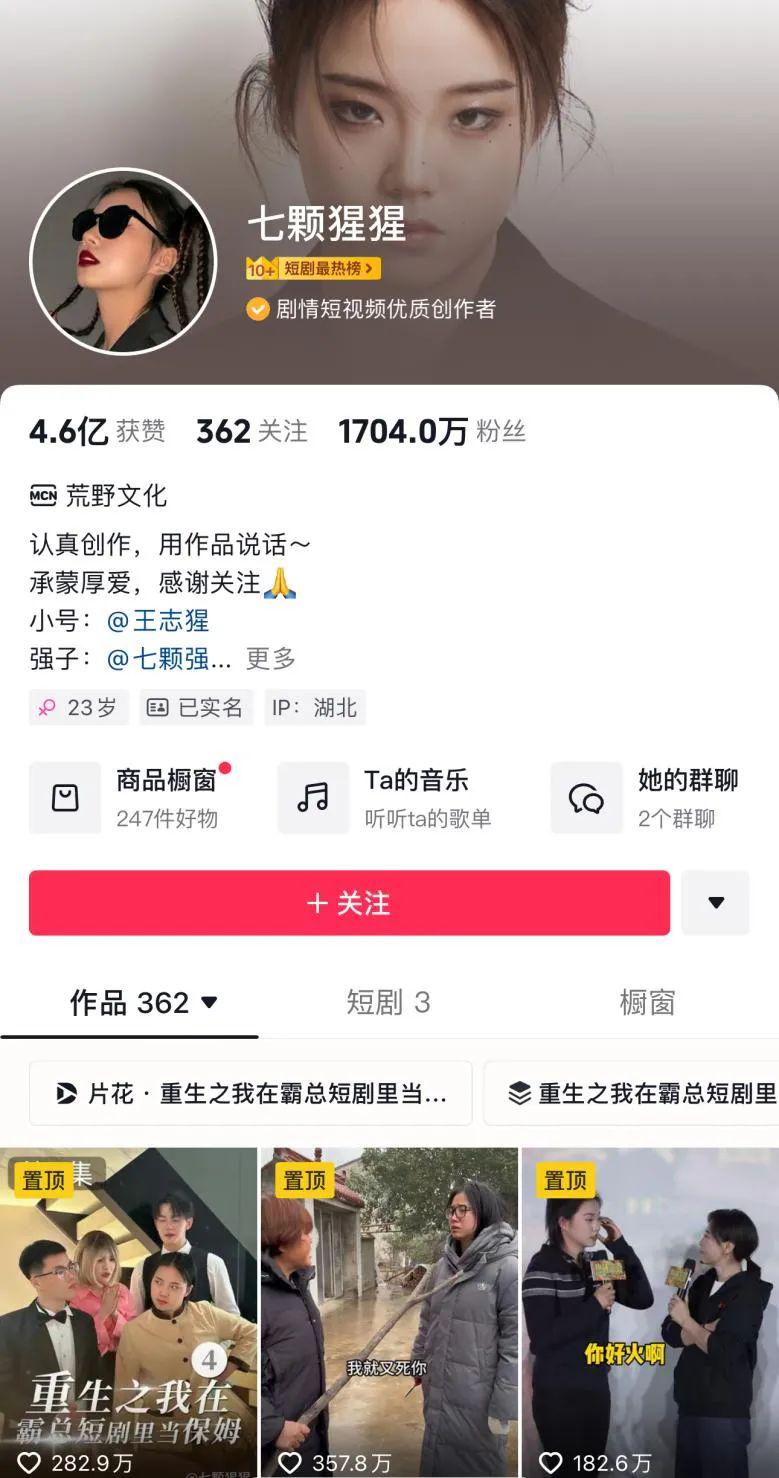Open the 片花 · 重生之我在霸总短剧里当 collection chip

(x=250, y=1093)
